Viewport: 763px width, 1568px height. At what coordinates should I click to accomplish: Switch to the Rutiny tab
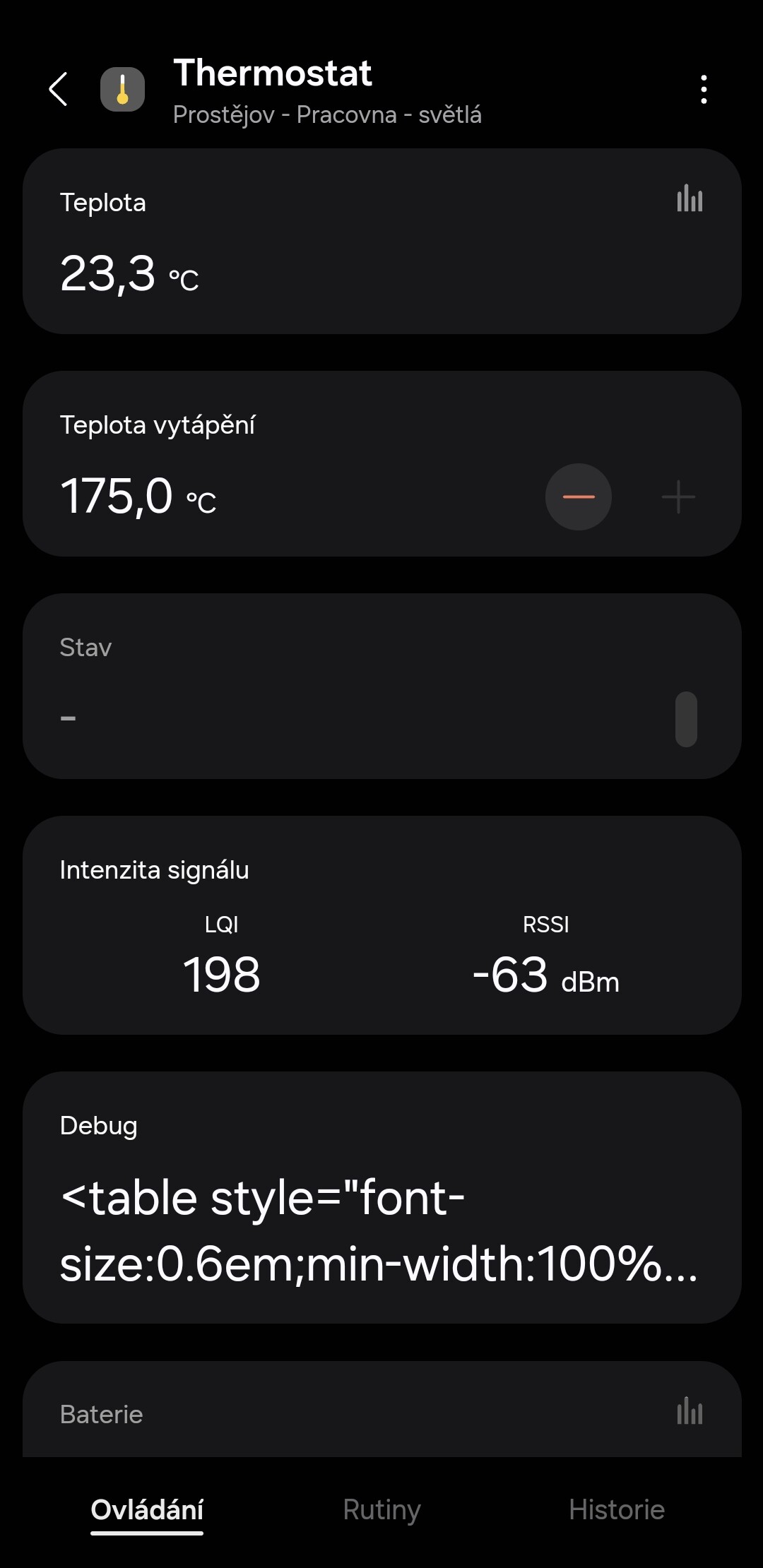pyautogui.click(x=381, y=1509)
